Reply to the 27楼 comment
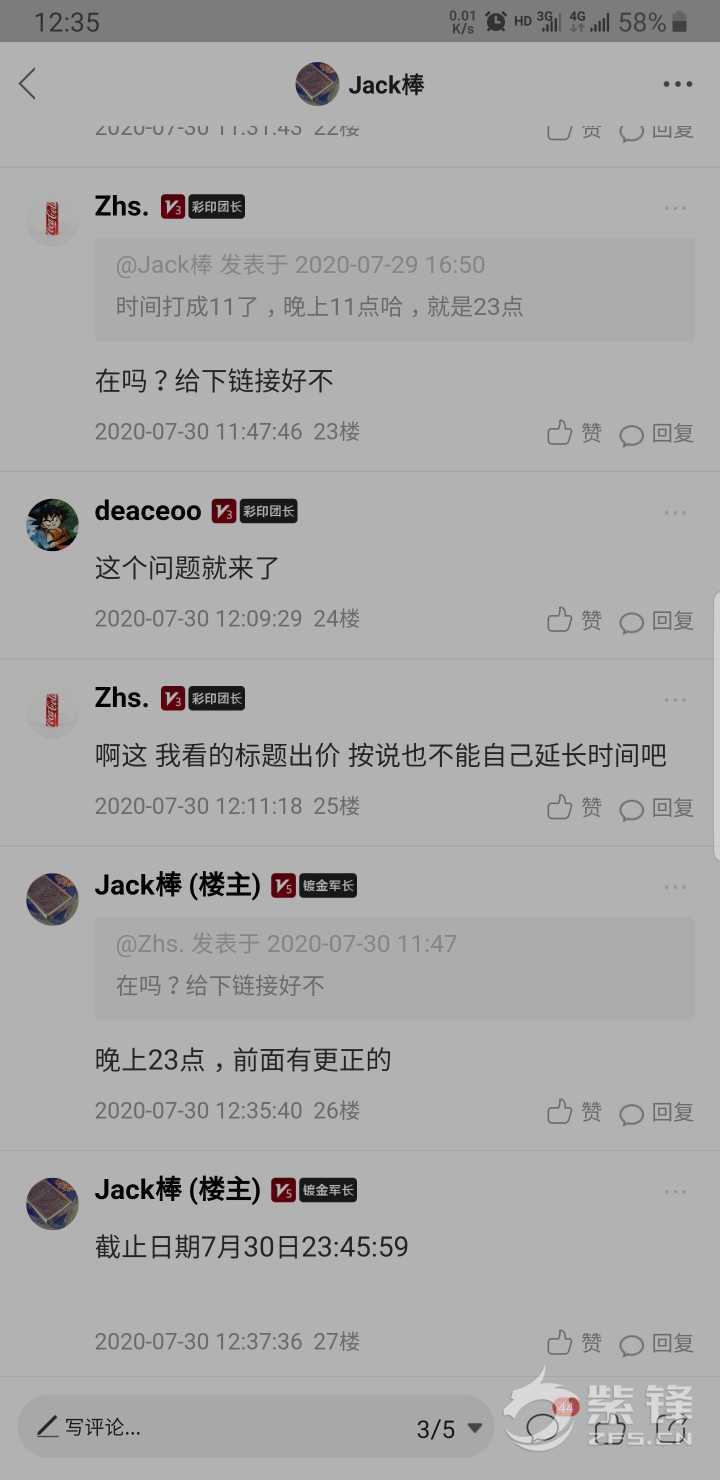The image size is (720, 1480). click(657, 1343)
